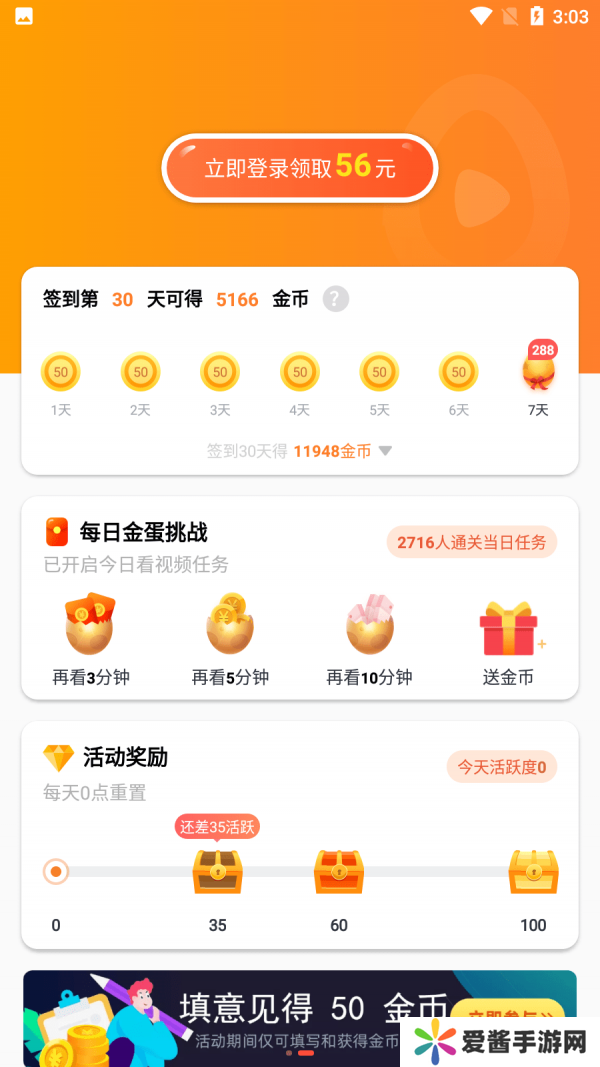Image resolution: width=600 pixels, height=1067 pixels.
Task: Open the 100 activity treasure chest
Action: coord(533,871)
